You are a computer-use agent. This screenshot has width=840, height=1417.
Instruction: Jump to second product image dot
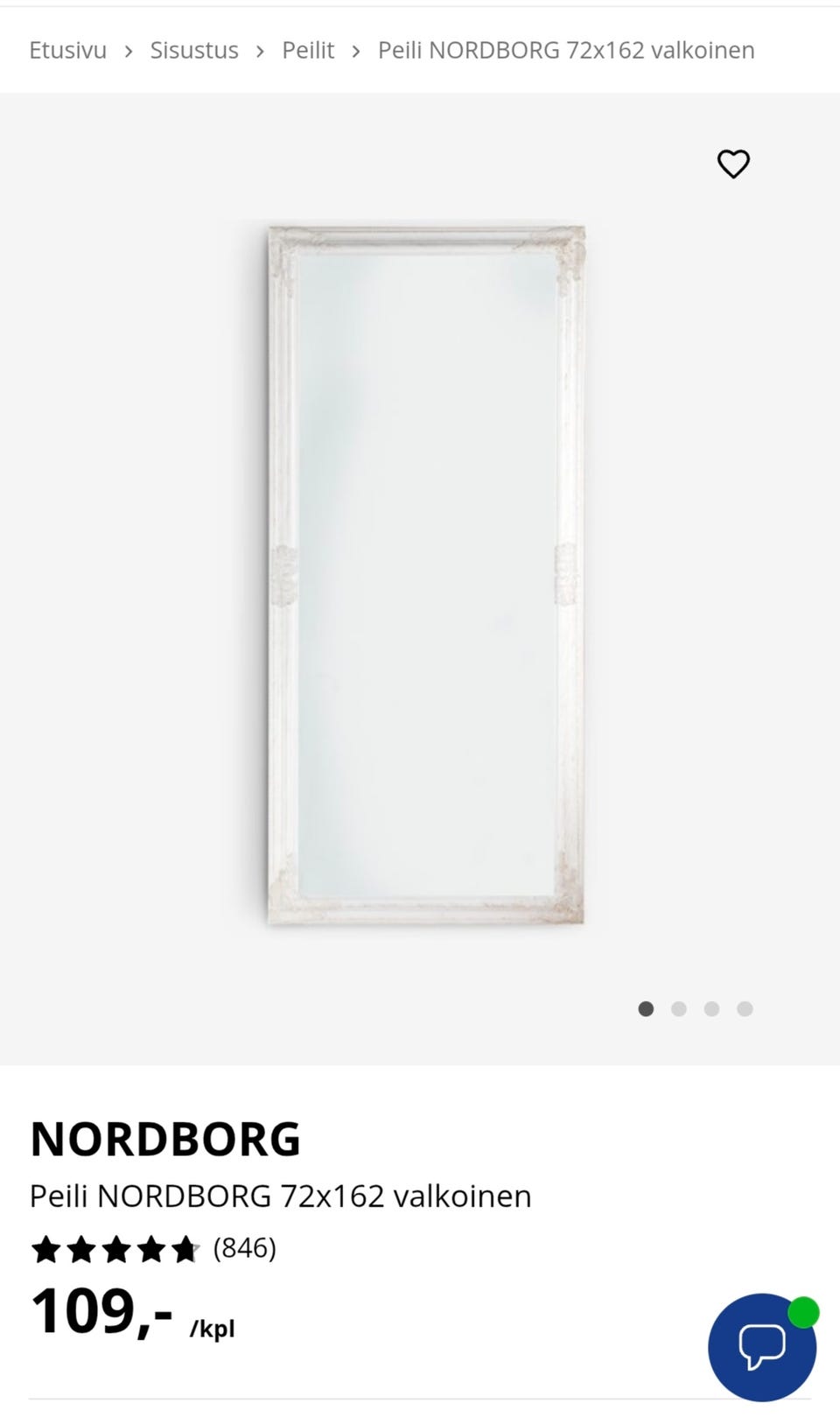pyautogui.click(x=679, y=1009)
